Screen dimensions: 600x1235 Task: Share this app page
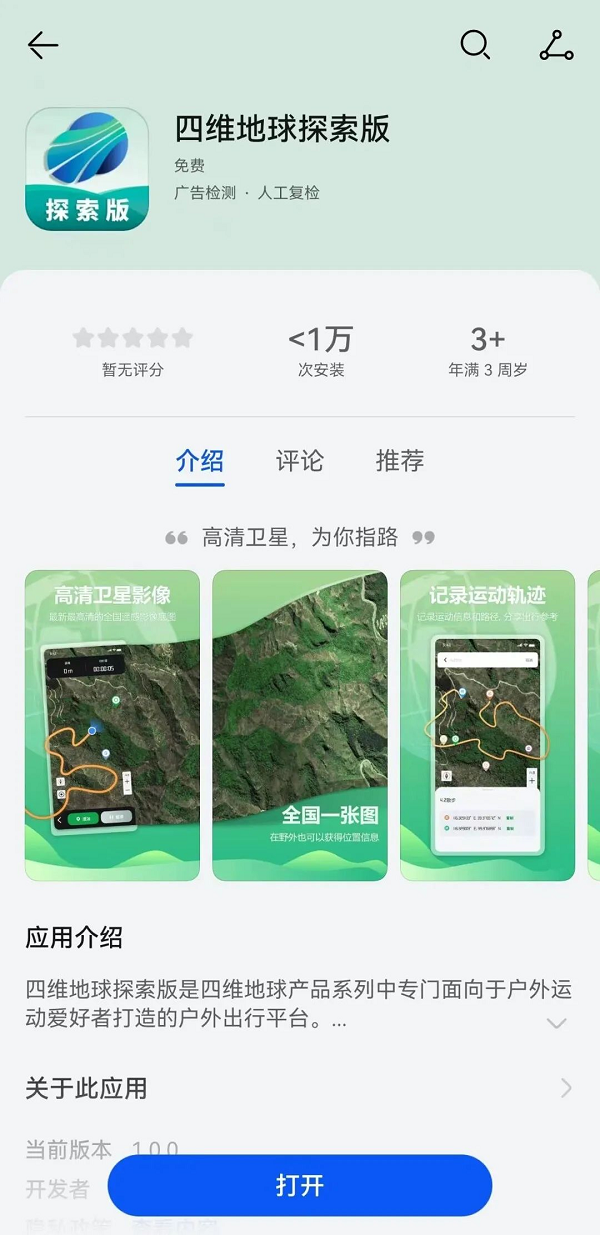556,45
